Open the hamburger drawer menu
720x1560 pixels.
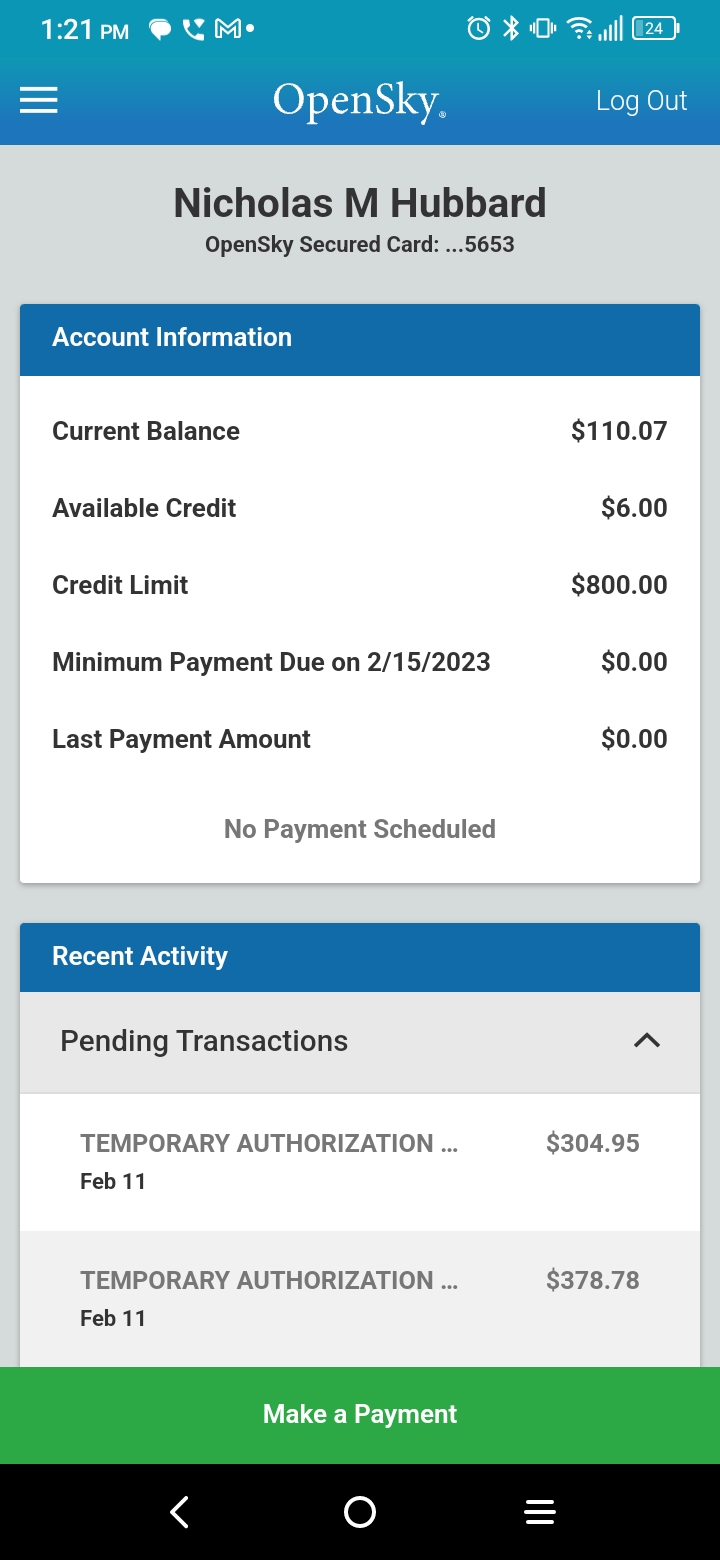[x=39, y=100]
